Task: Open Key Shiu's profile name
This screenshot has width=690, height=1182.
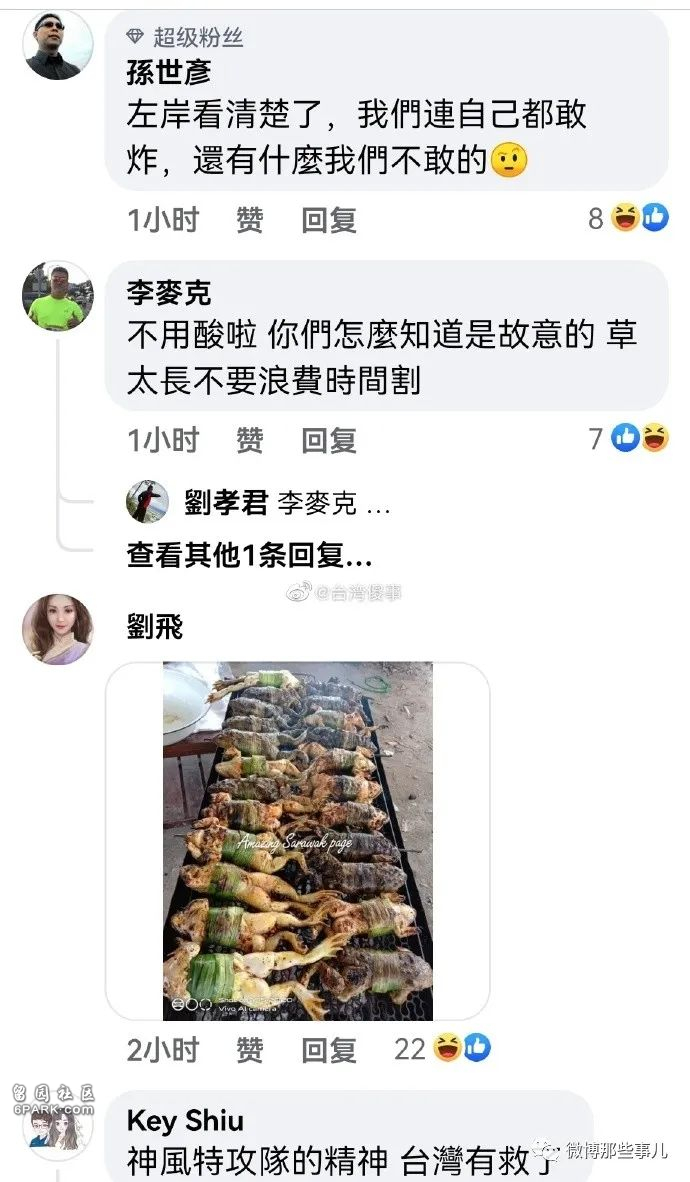Action: (x=185, y=1121)
